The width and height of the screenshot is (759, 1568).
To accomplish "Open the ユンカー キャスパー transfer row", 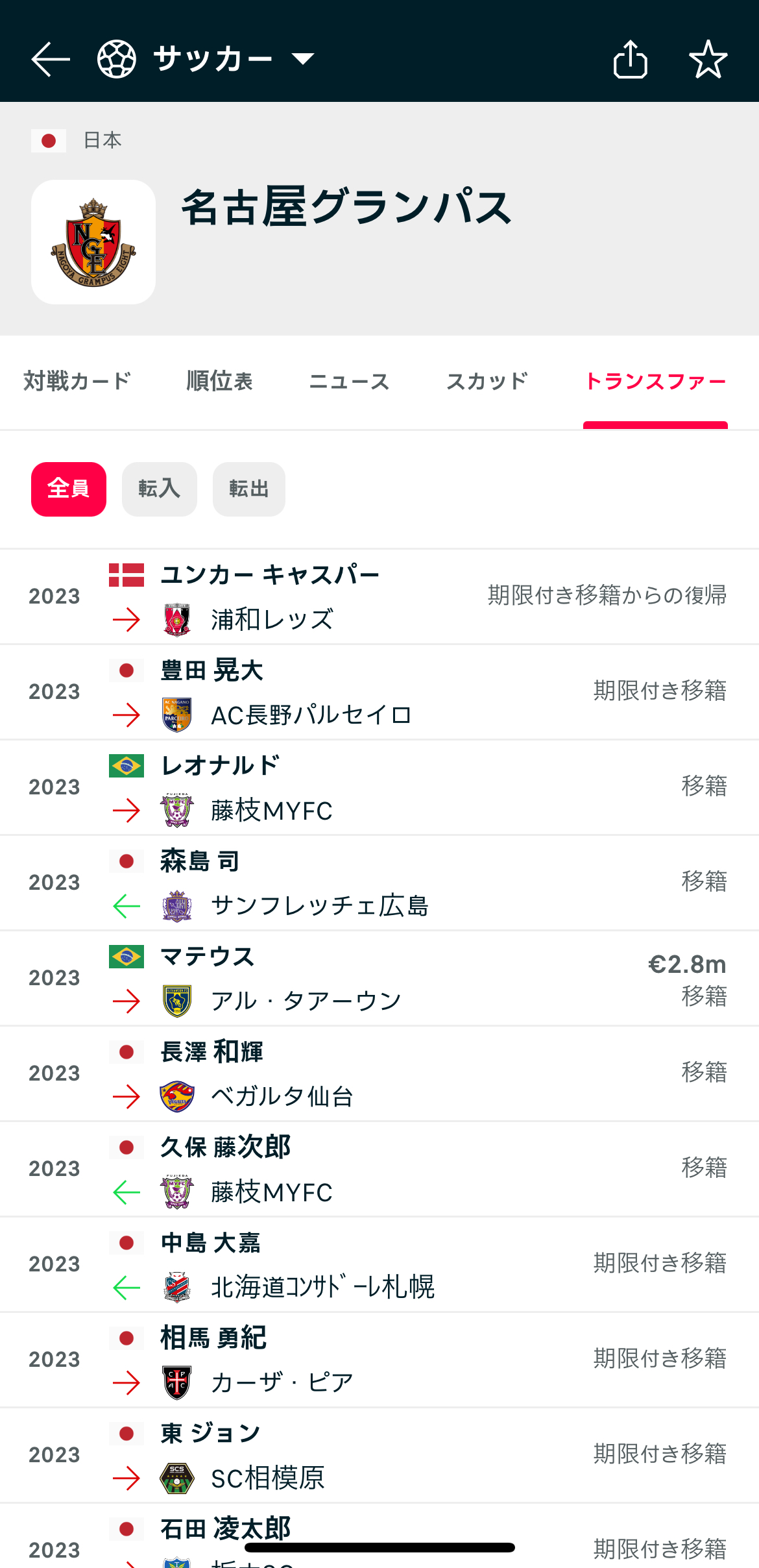I will (x=379, y=597).
